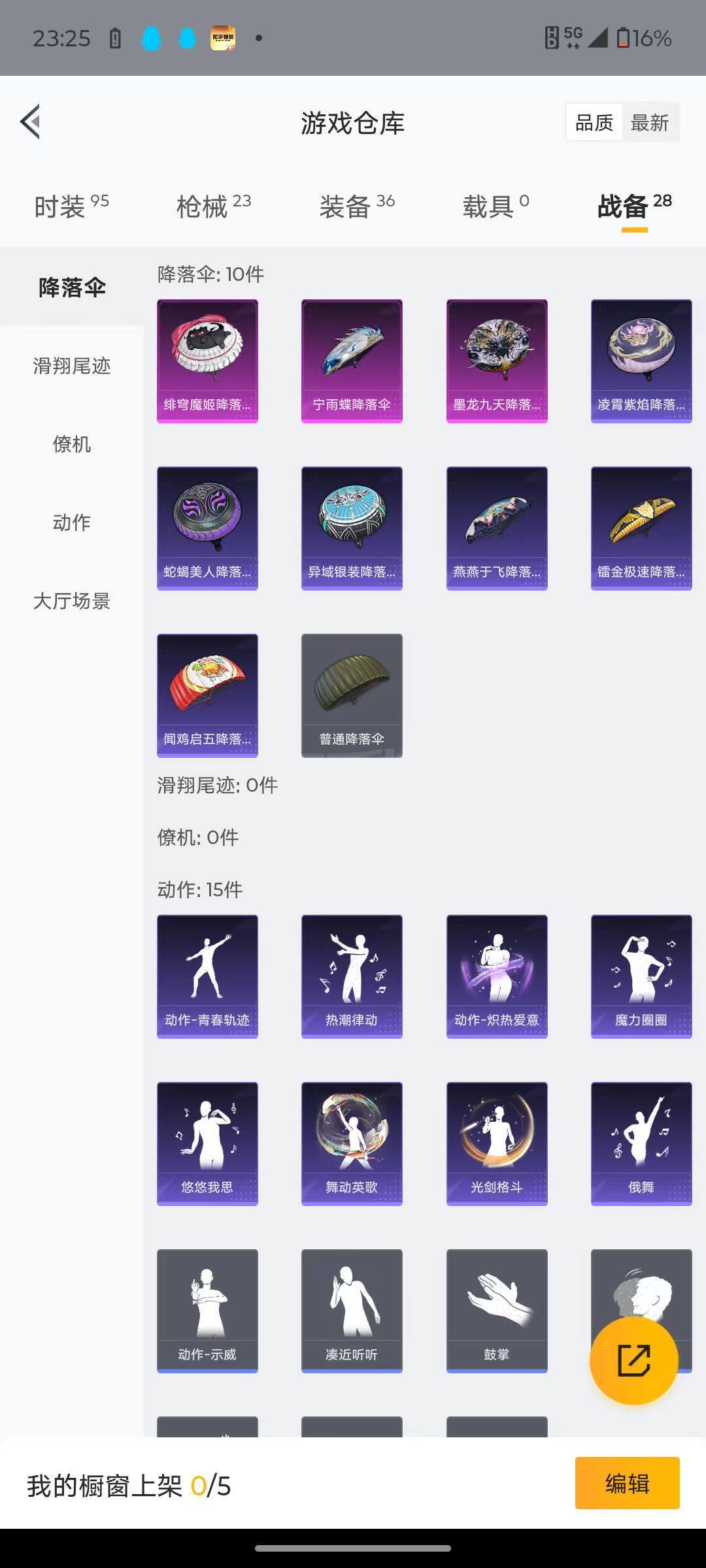Select the 普通降落伞 item
The height and width of the screenshot is (1568, 706).
(352, 695)
